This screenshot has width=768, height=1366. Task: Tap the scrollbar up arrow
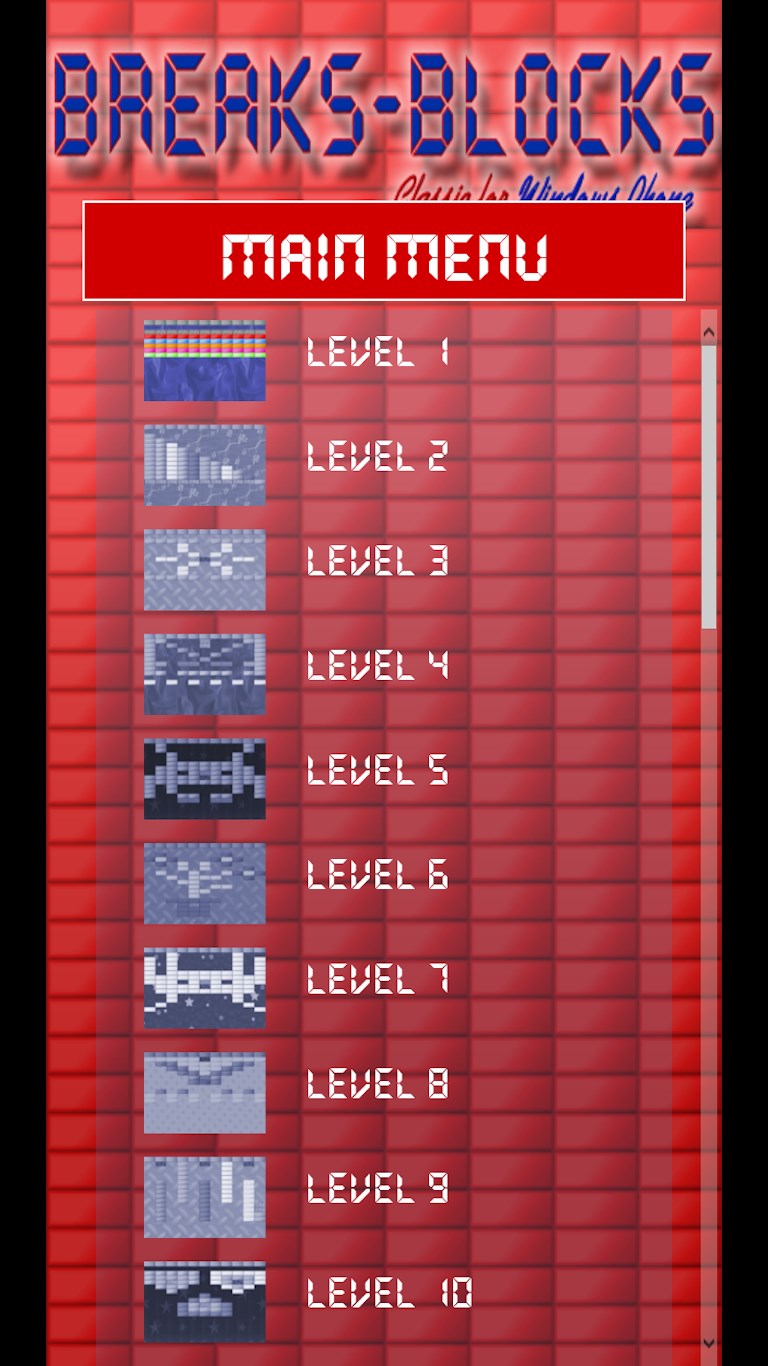[x=709, y=331]
